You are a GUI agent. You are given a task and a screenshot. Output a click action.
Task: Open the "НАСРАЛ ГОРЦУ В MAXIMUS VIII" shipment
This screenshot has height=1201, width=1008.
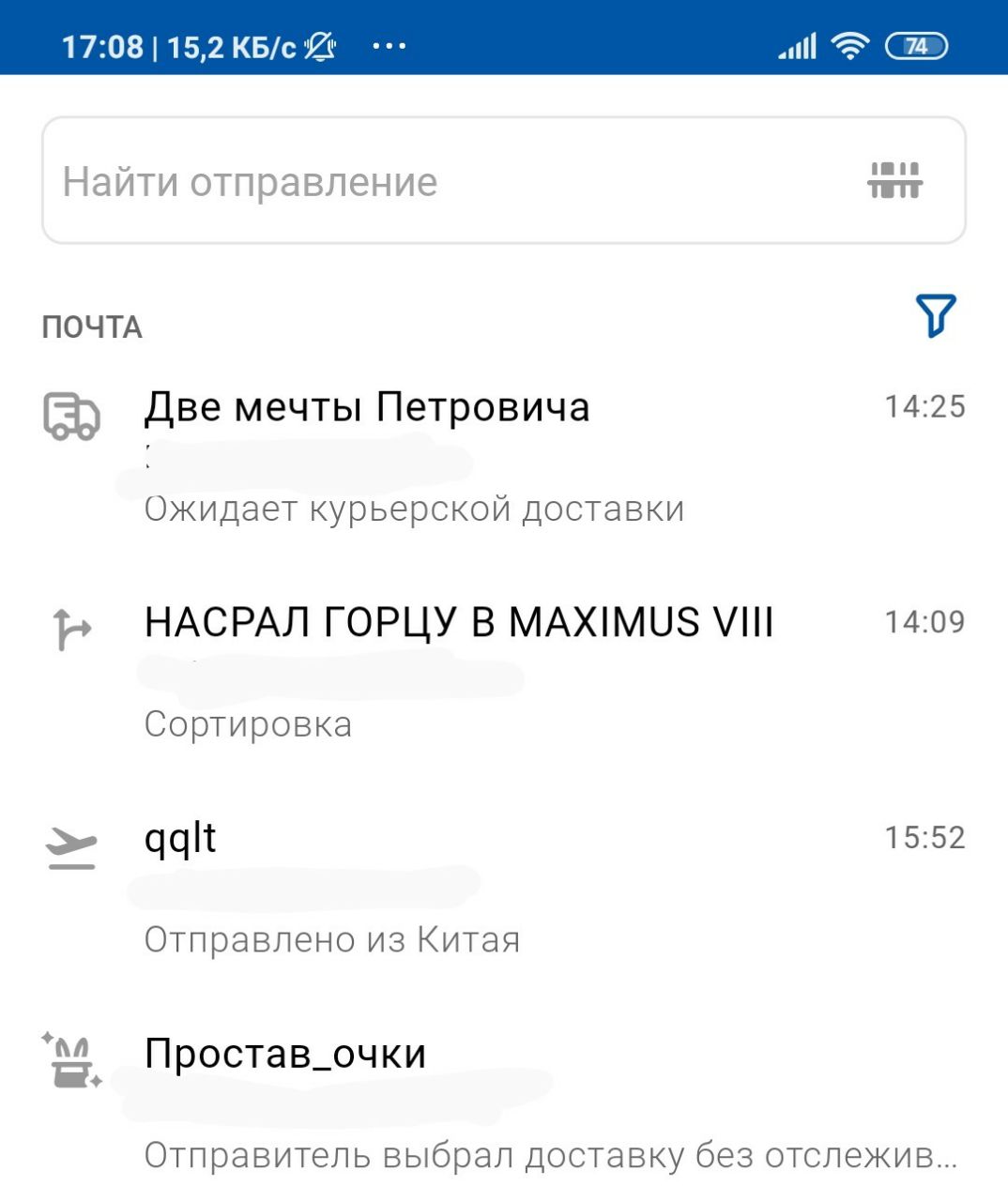click(x=458, y=623)
